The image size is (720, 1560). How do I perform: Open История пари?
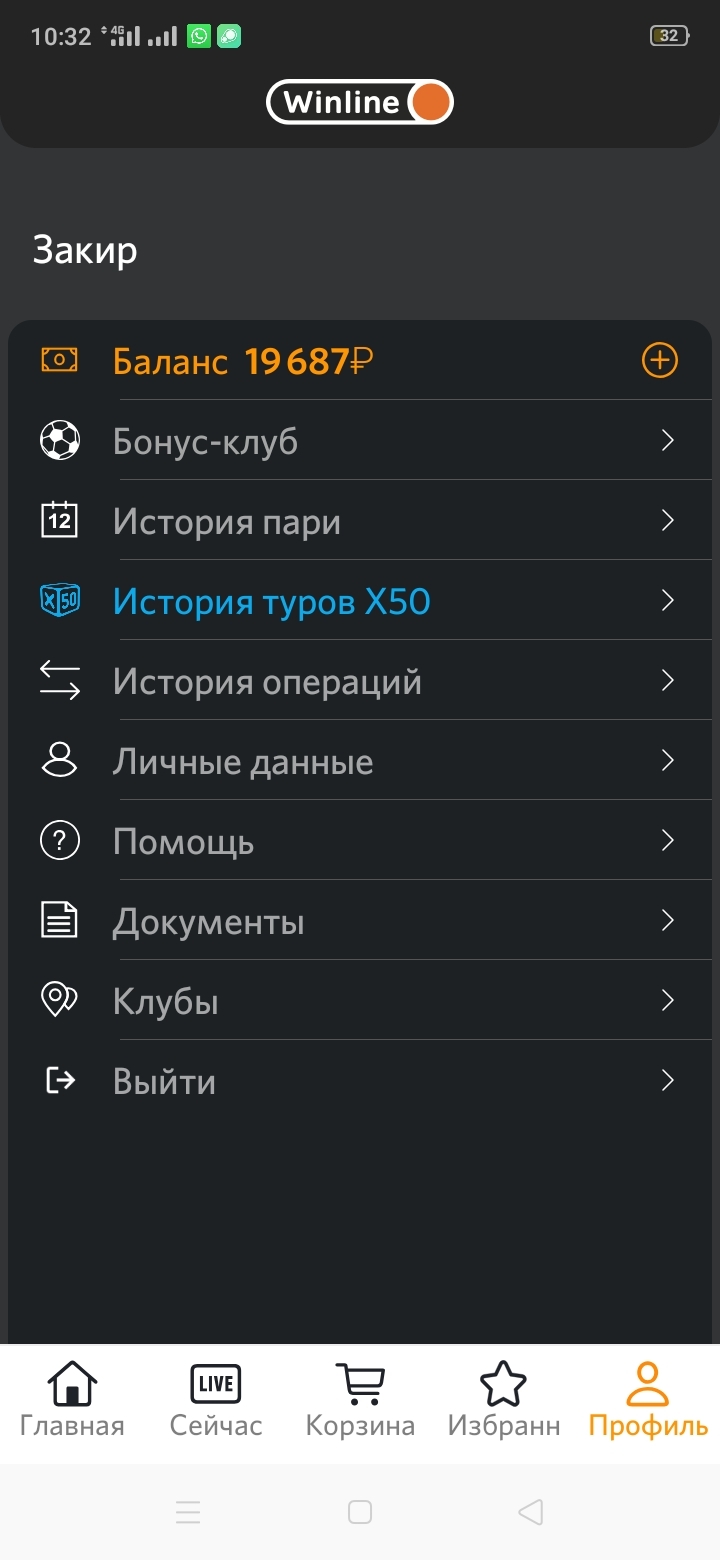click(360, 521)
